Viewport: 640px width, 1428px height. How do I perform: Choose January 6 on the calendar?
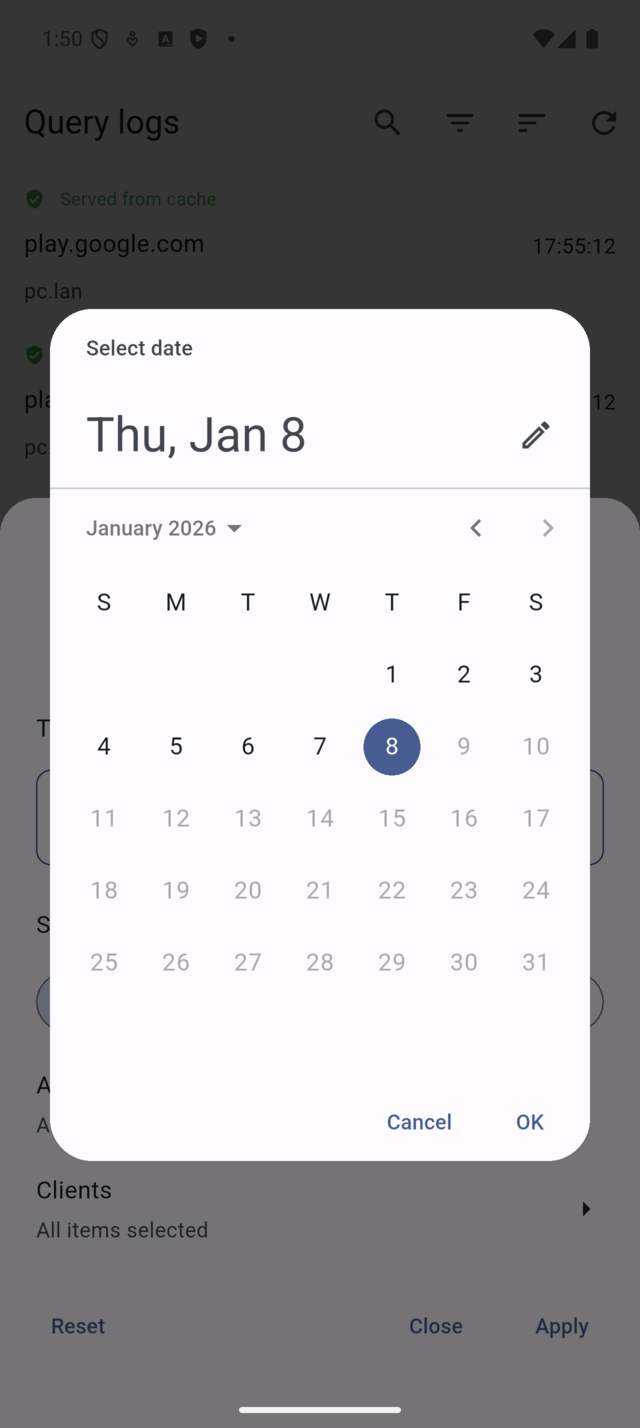point(248,747)
